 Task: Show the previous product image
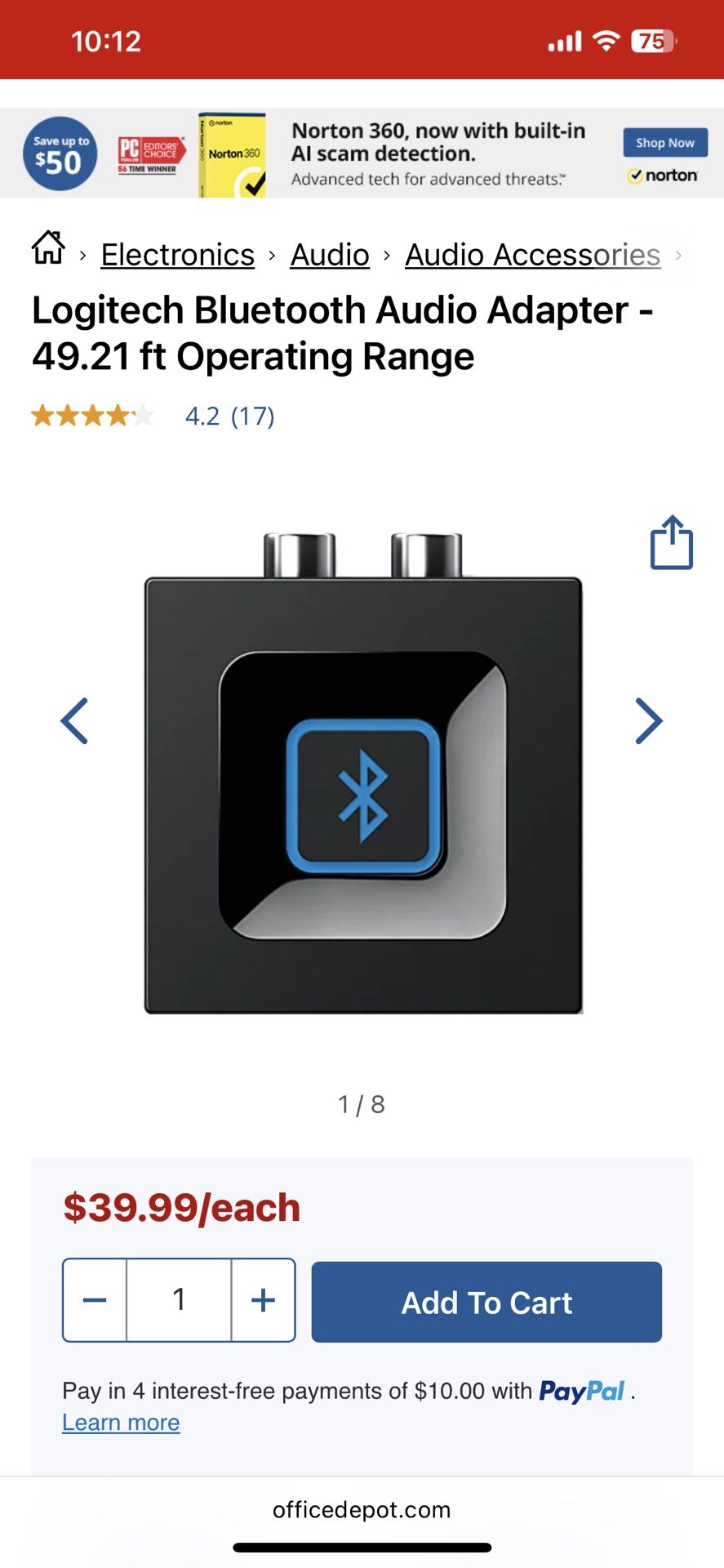[x=74, y=721]
